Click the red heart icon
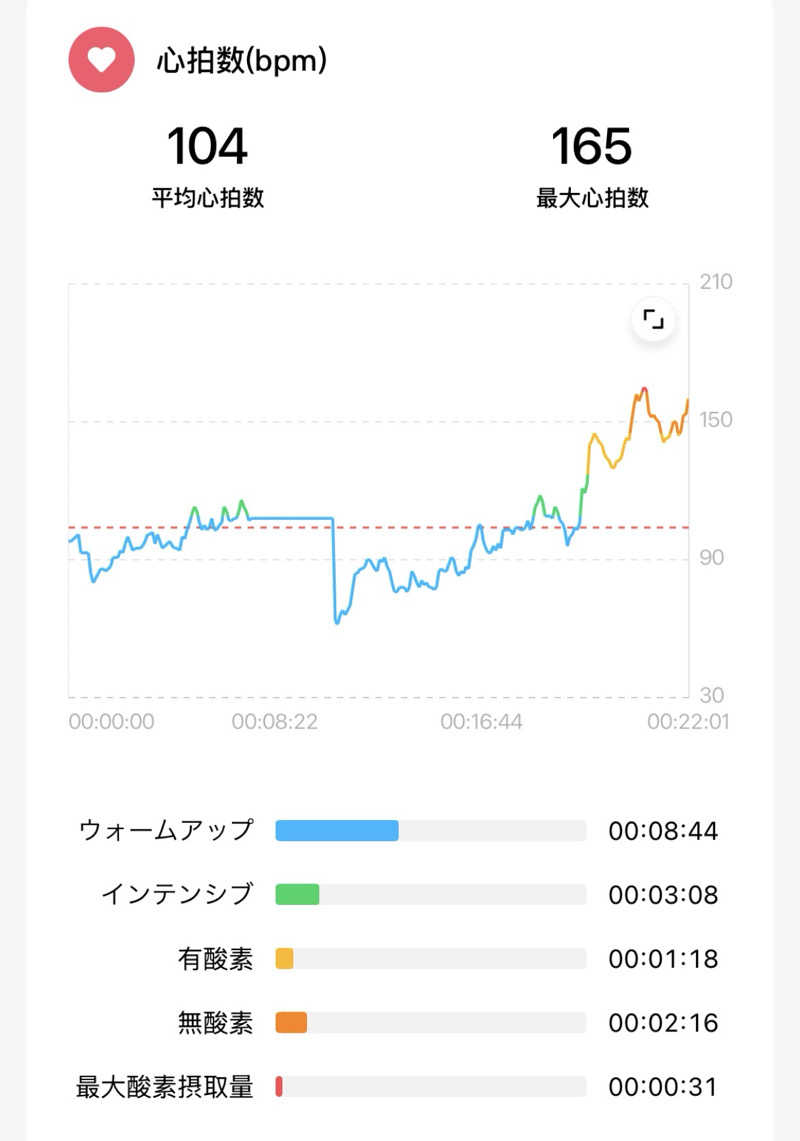The height and width of the screenshot is (1141, 800). 100,60
